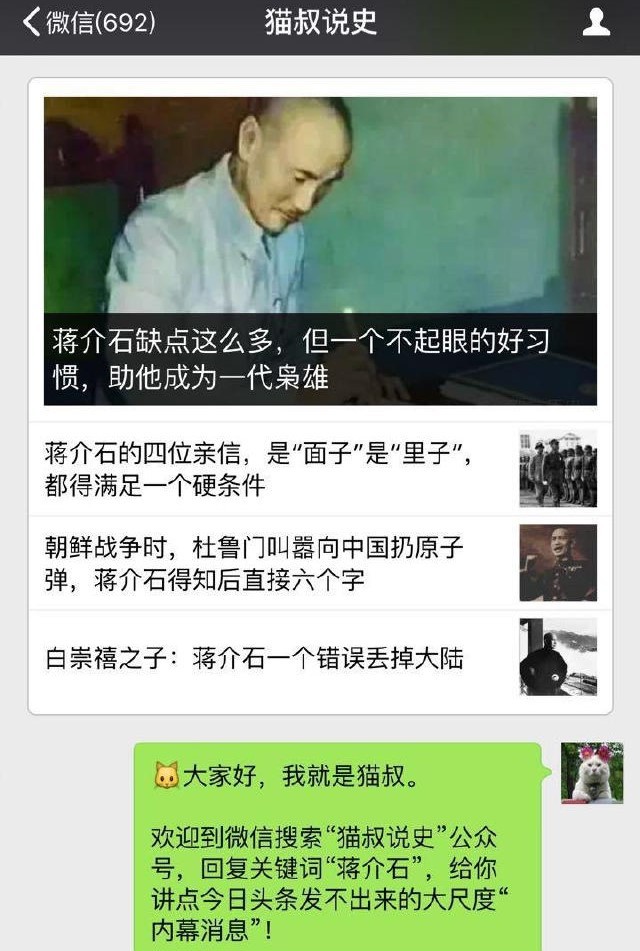Open the 猫叔说史 account profile icon

596,23
